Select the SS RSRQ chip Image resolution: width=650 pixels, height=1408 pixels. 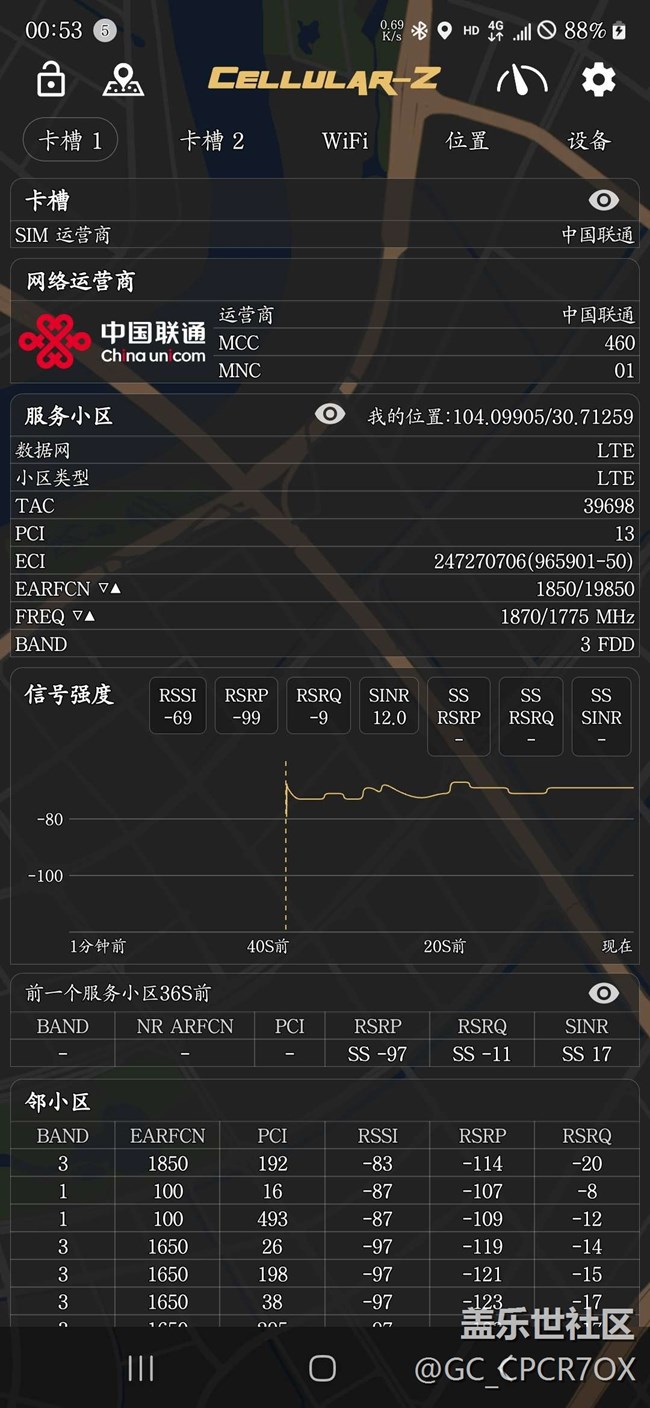pyautogui.click(x=530, y=716)
